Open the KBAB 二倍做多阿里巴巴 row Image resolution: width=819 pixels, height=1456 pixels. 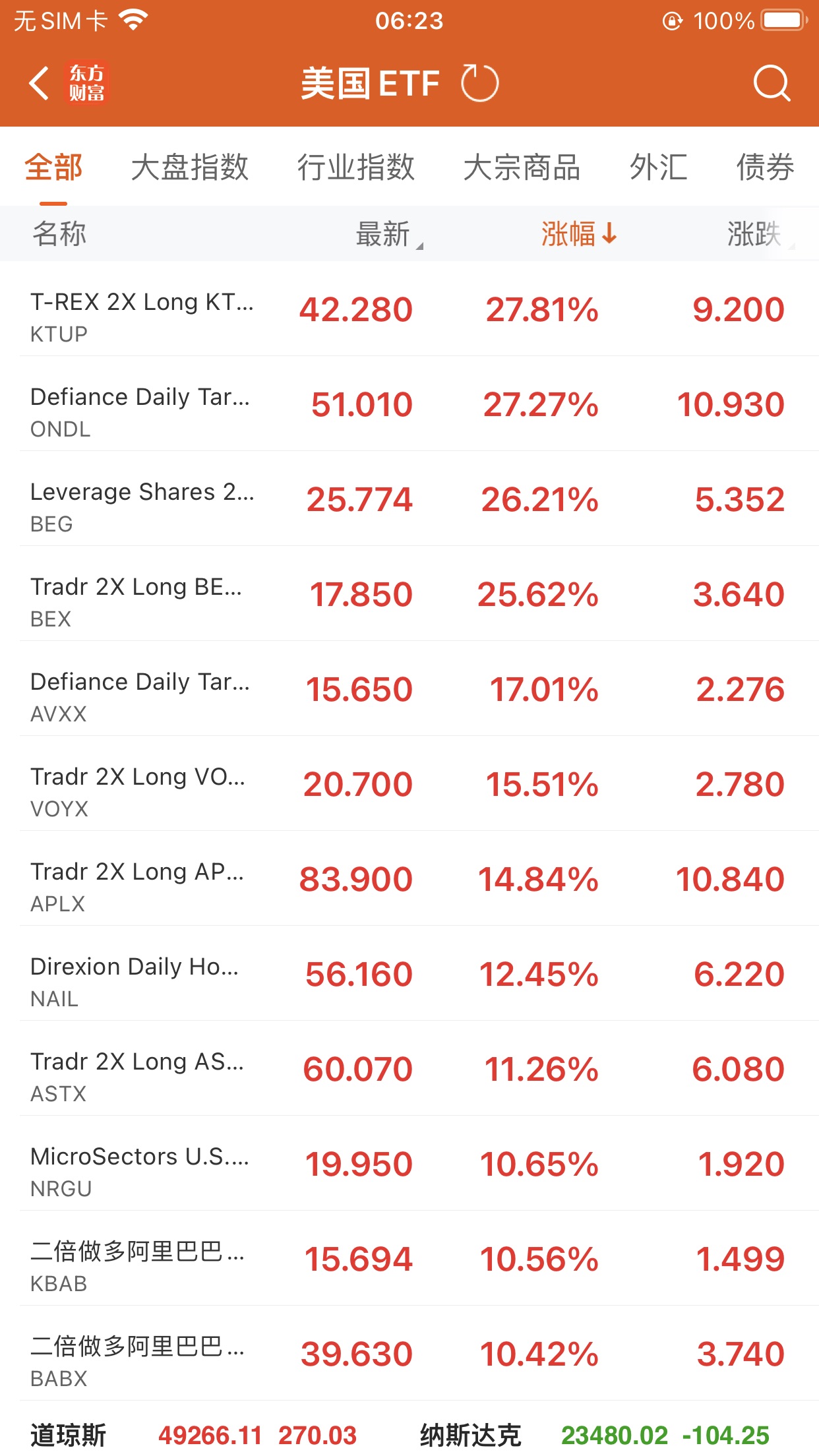pos(409,1259)
